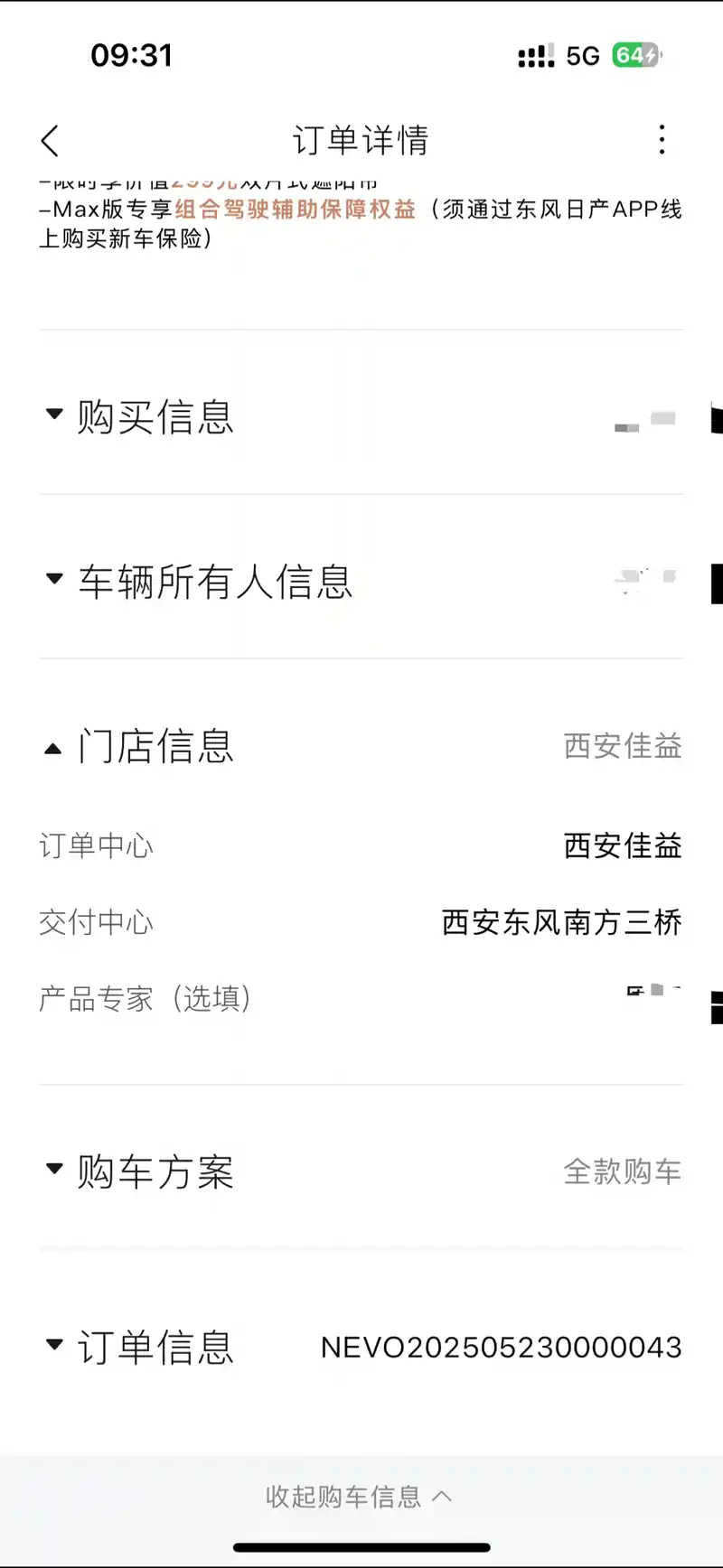Expand the 购买信息 section
The image size is (723, 1568).
click(361, 417)
